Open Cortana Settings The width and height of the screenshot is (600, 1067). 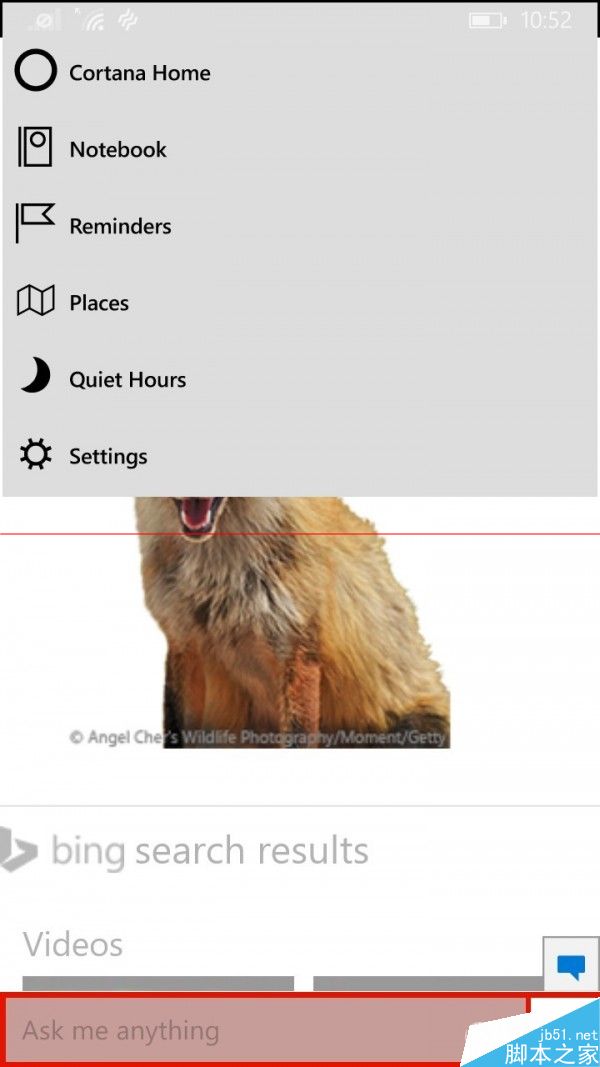(x=107, y=457)
